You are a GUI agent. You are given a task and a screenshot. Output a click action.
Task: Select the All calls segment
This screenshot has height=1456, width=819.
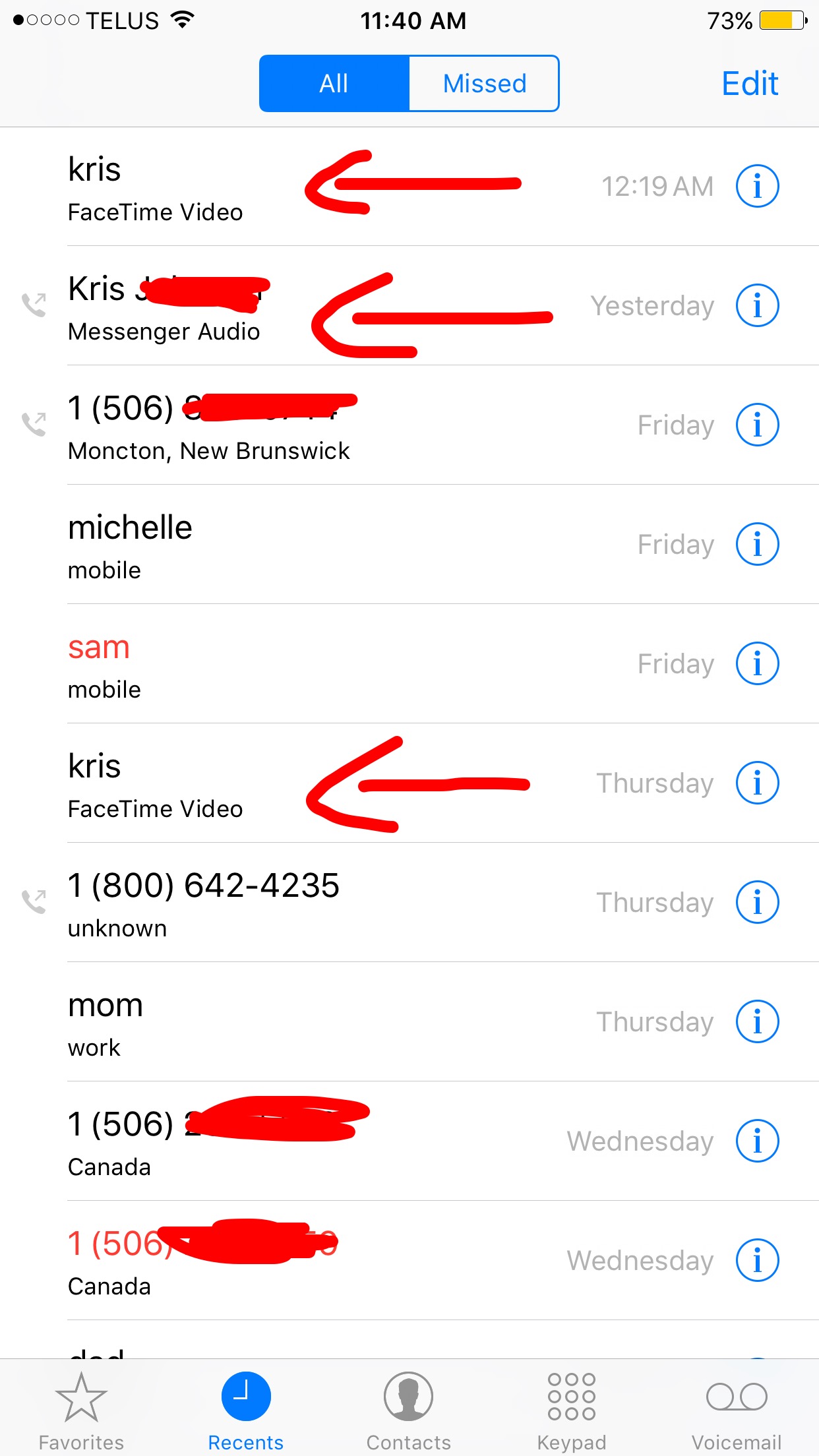click(x=334, y=84)
